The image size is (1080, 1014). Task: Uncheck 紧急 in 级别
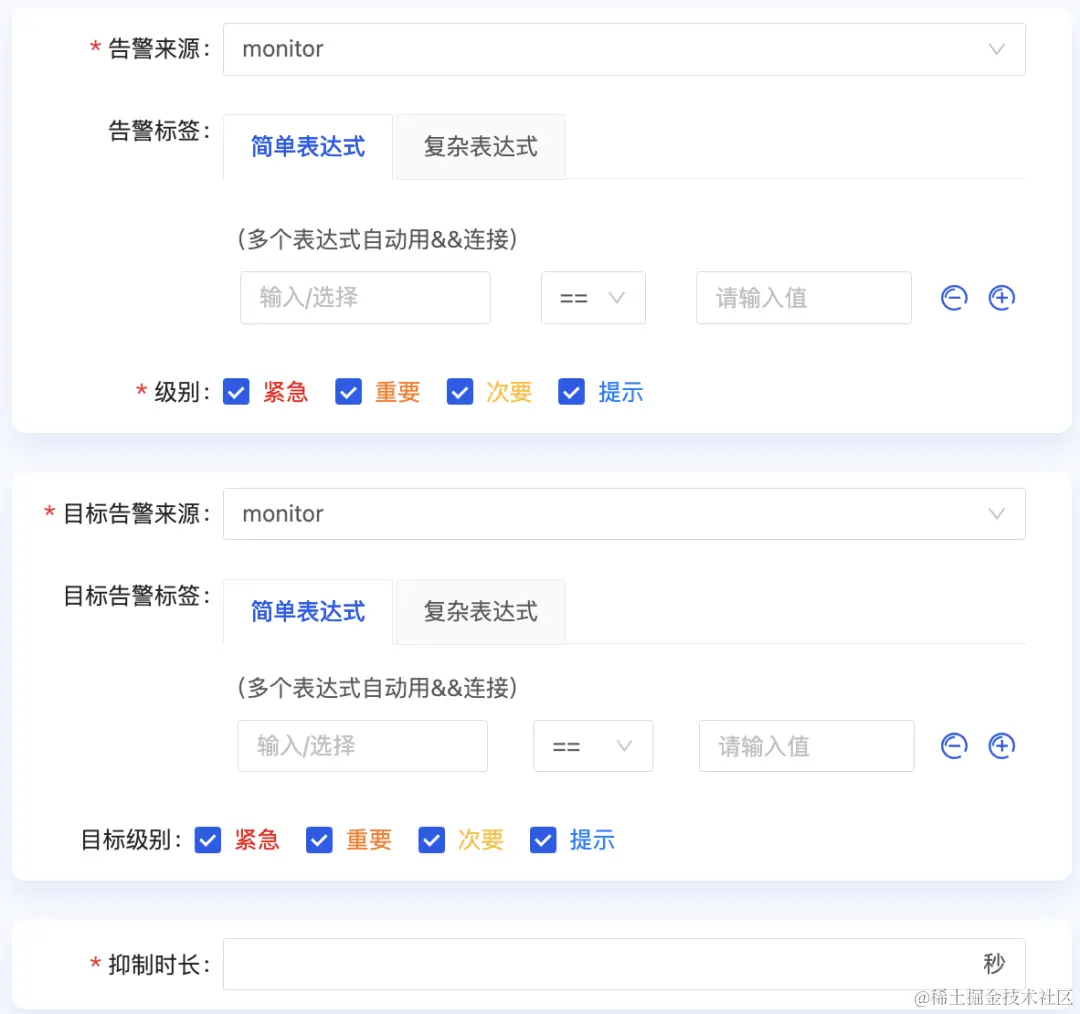pyautogui.click(x=236, y=392)
